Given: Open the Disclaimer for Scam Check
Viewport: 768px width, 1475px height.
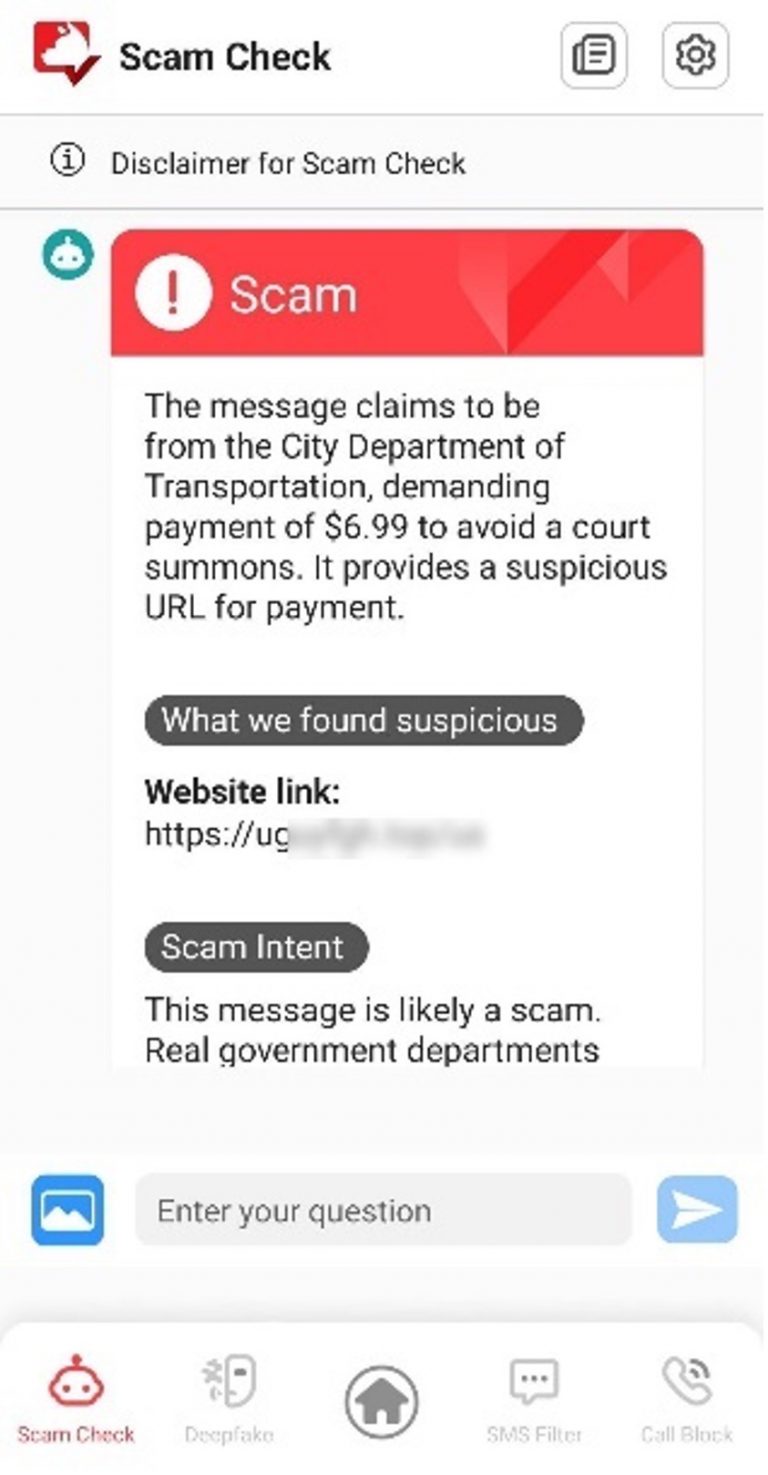Looking at the screenshot, I should coord(288,163).
